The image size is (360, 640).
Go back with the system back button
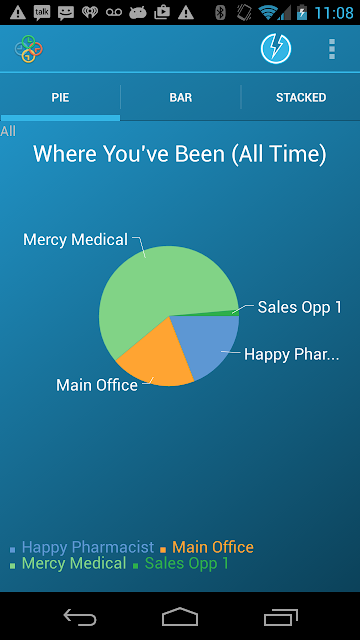pyautogui.click(x=80, y=617)
